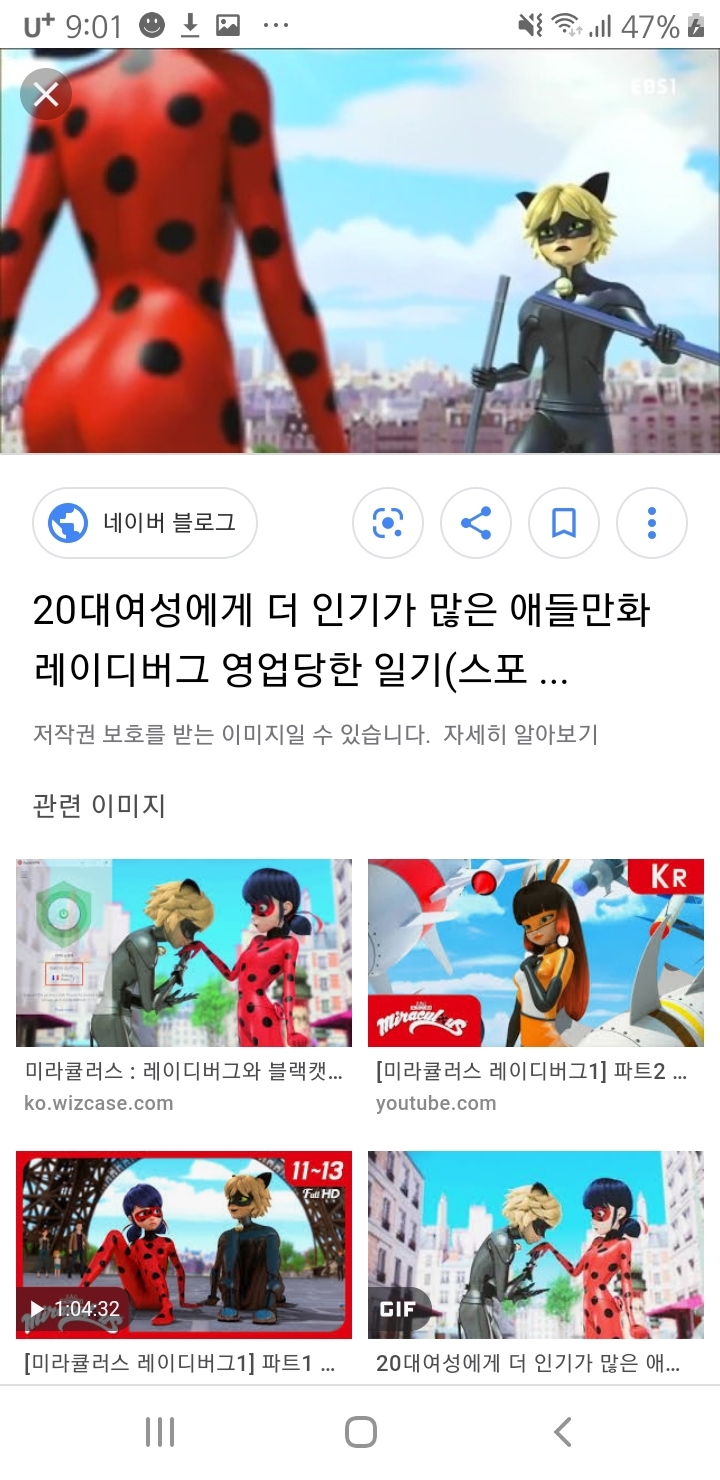Bookmark this image
Viewport: 720px width, 1480px height.
click(x=564, y=523)
